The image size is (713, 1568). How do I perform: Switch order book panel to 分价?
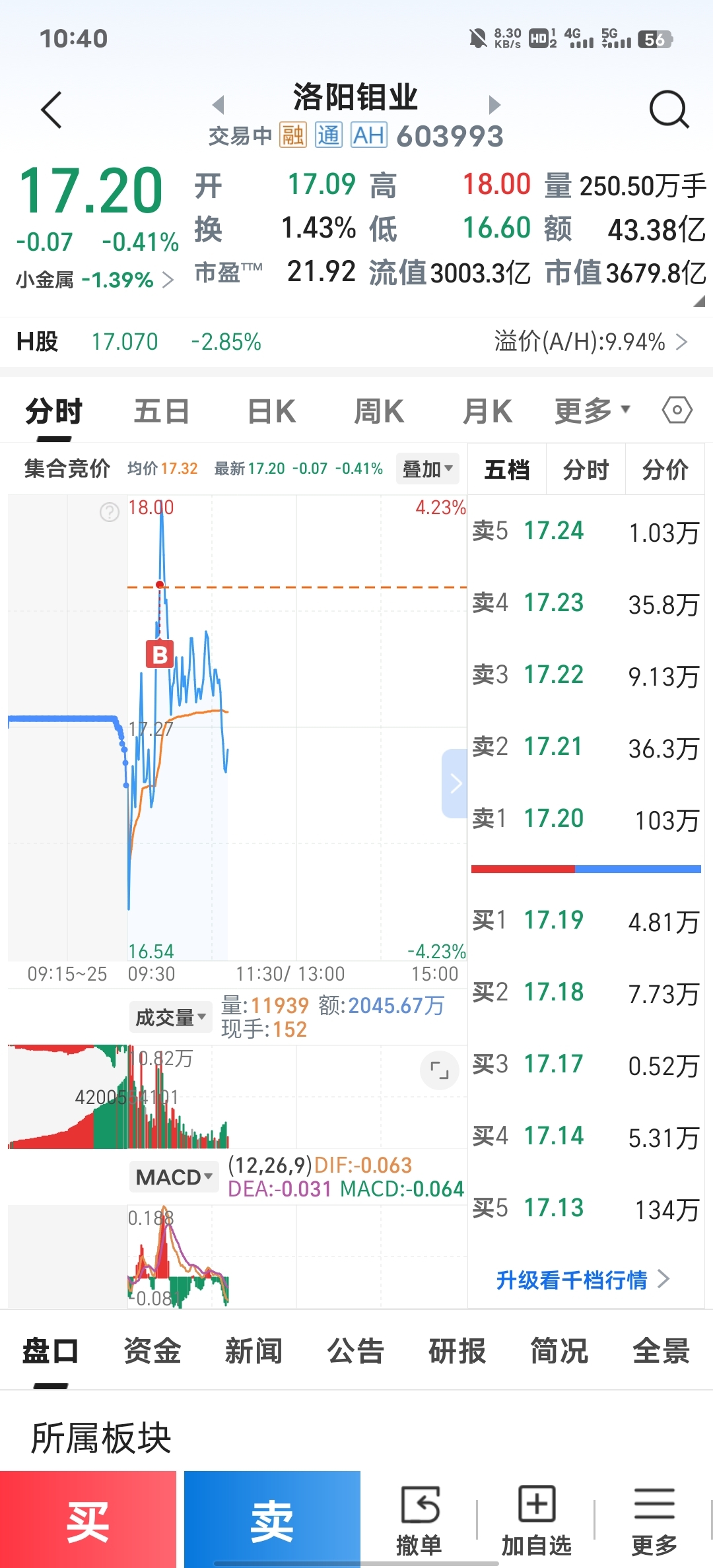pos(665,470)
